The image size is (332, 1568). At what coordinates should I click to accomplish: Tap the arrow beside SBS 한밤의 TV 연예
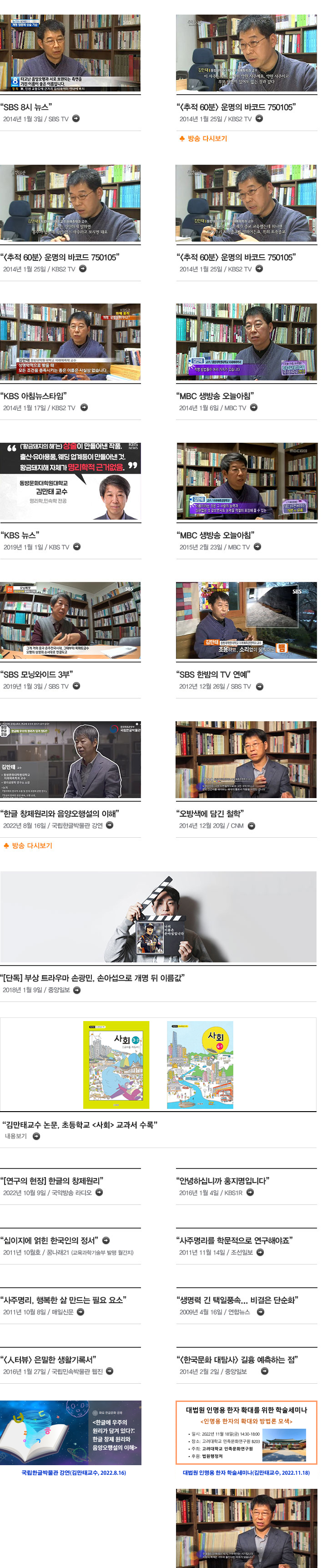260,687
